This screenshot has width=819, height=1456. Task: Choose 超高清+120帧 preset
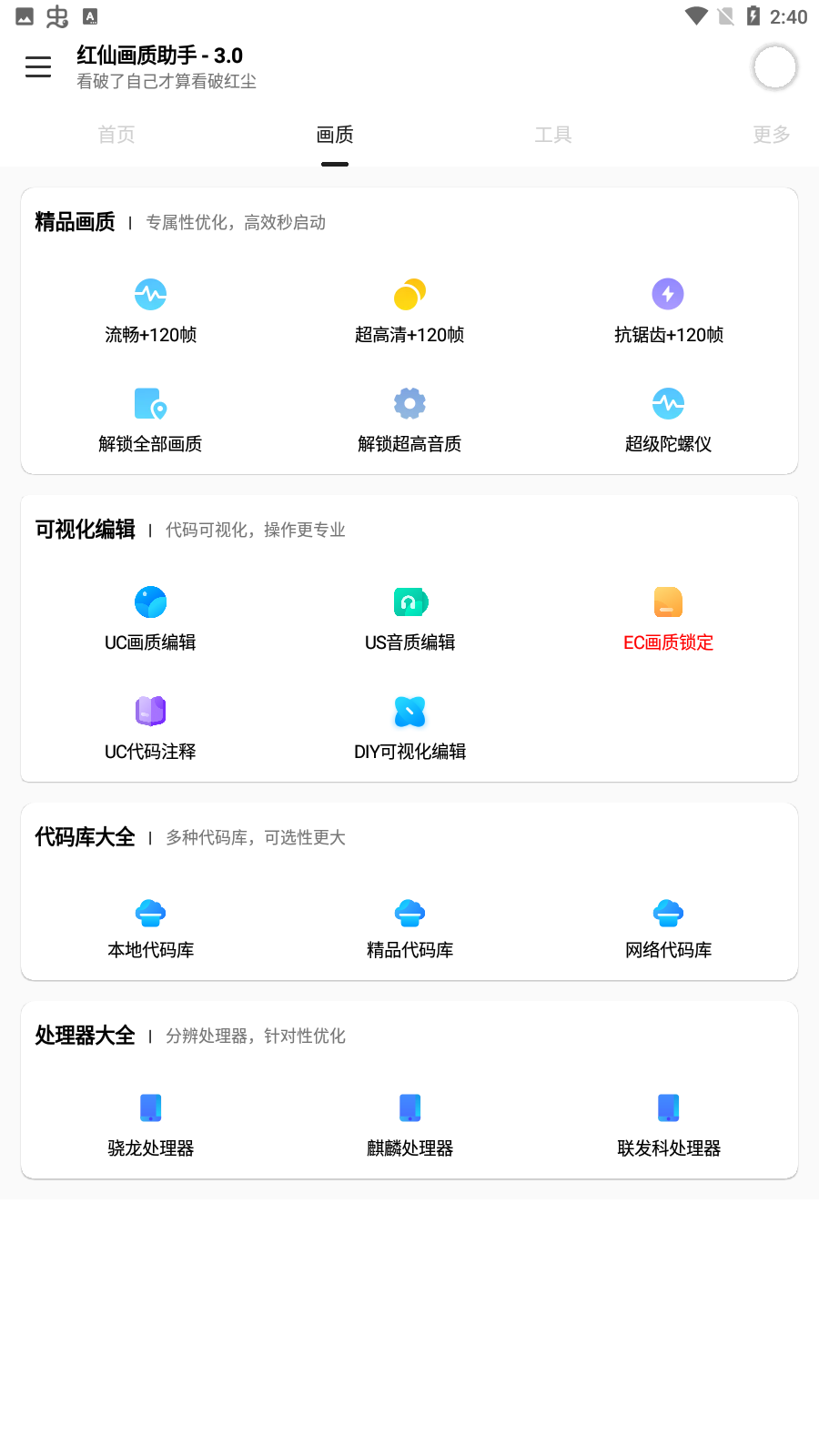coord(409,311)
